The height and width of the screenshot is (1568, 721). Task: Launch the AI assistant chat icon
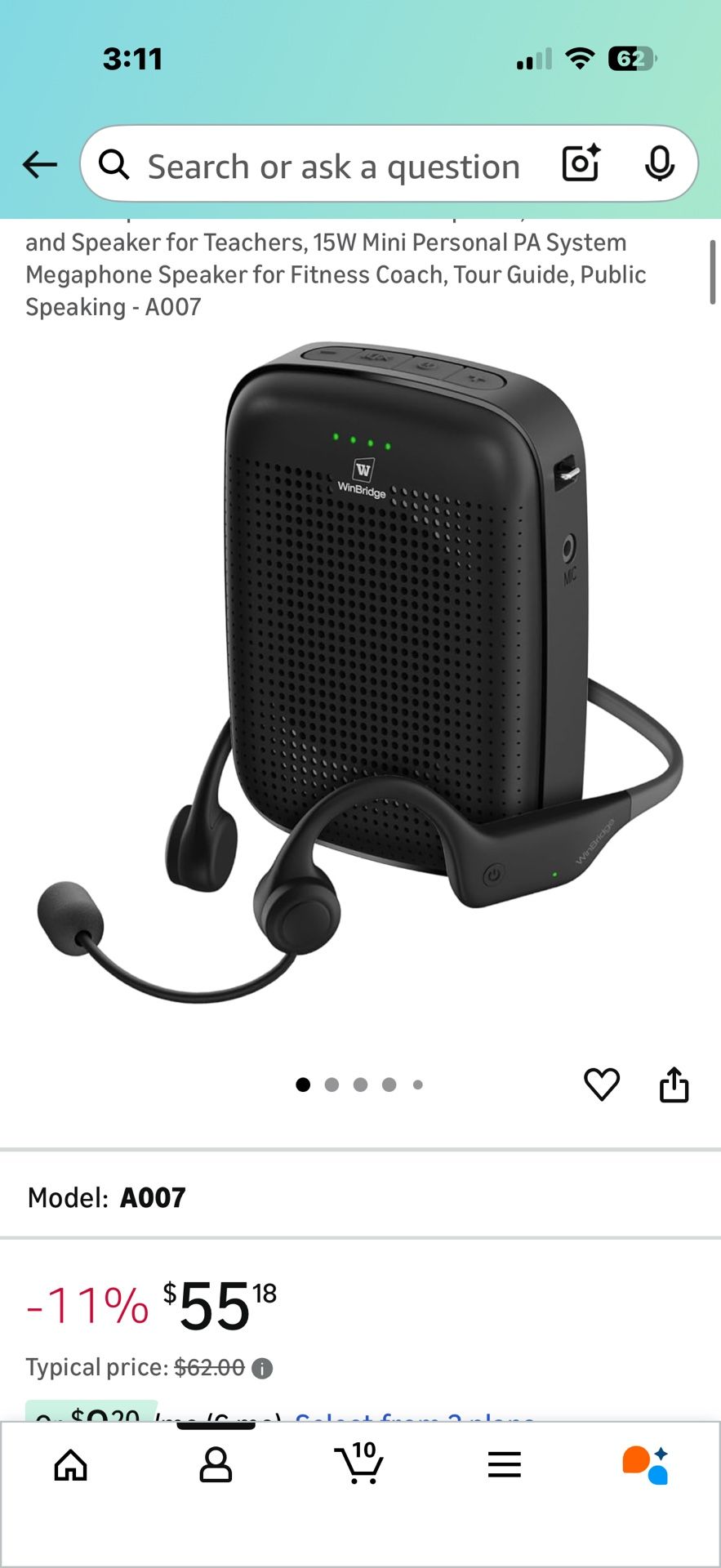coord(645,1464)
